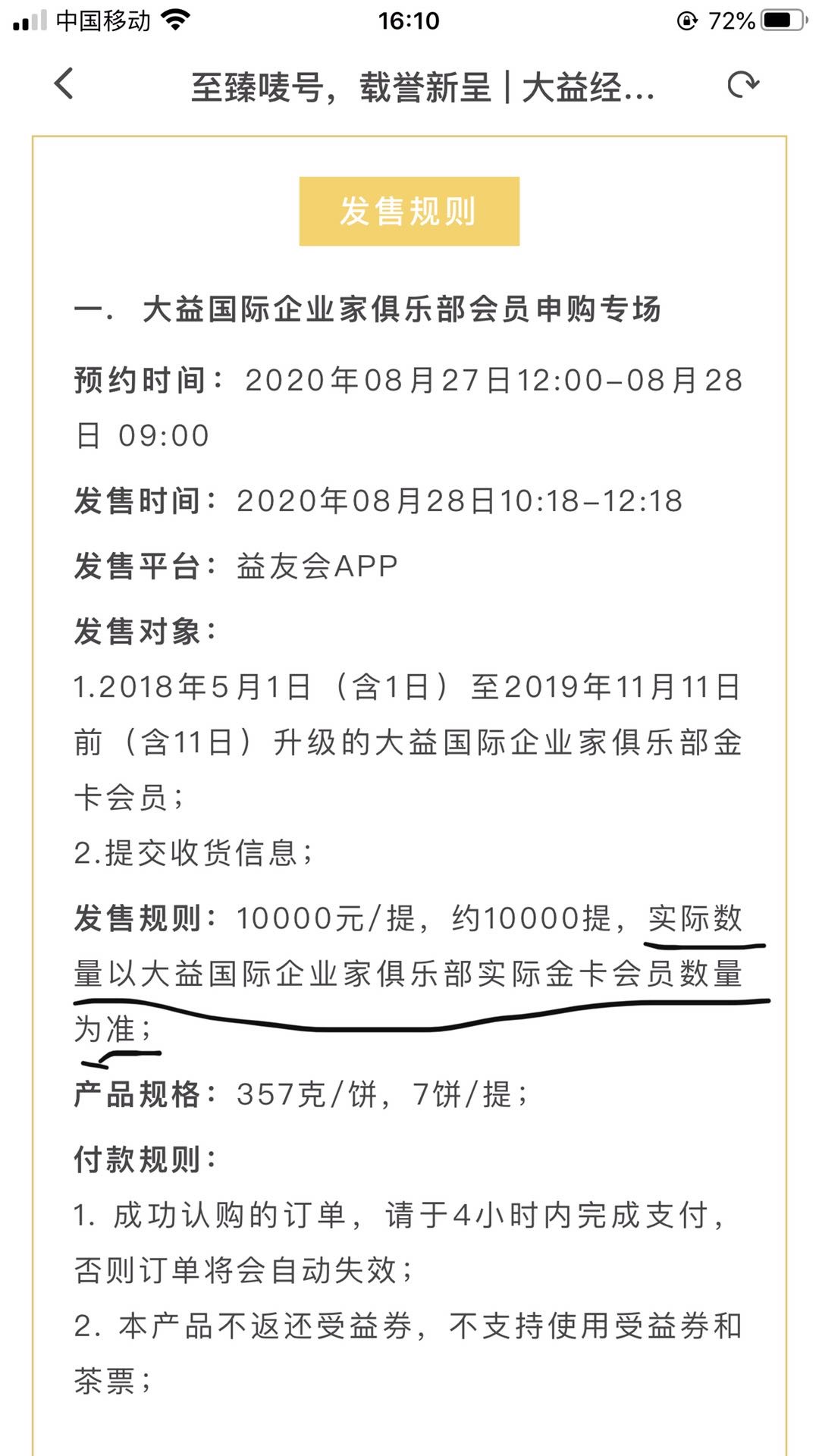This screenshot has height=1456, width=819.
Task: Go back using the top-left arrow
Action: (64, 83)
